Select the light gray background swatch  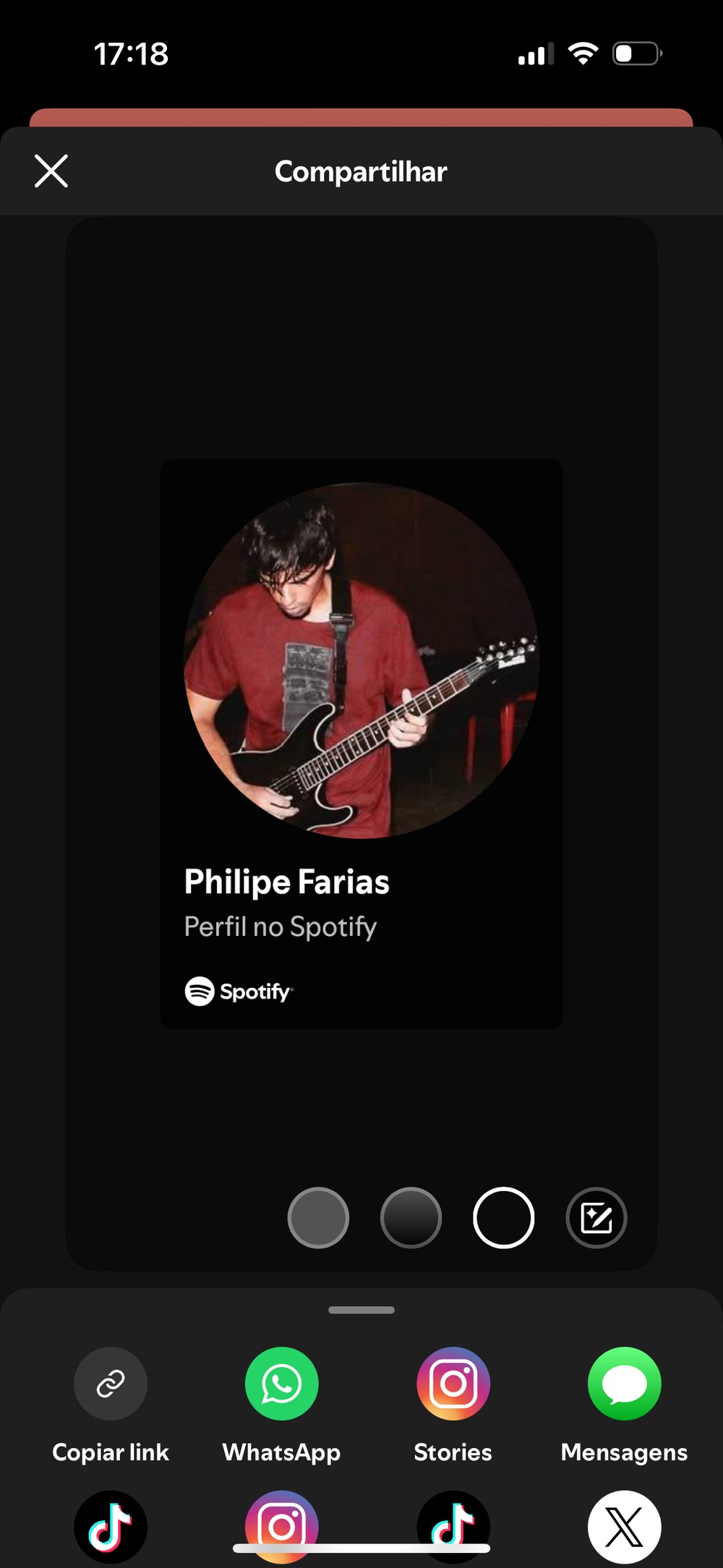[x=318, y=1218]
